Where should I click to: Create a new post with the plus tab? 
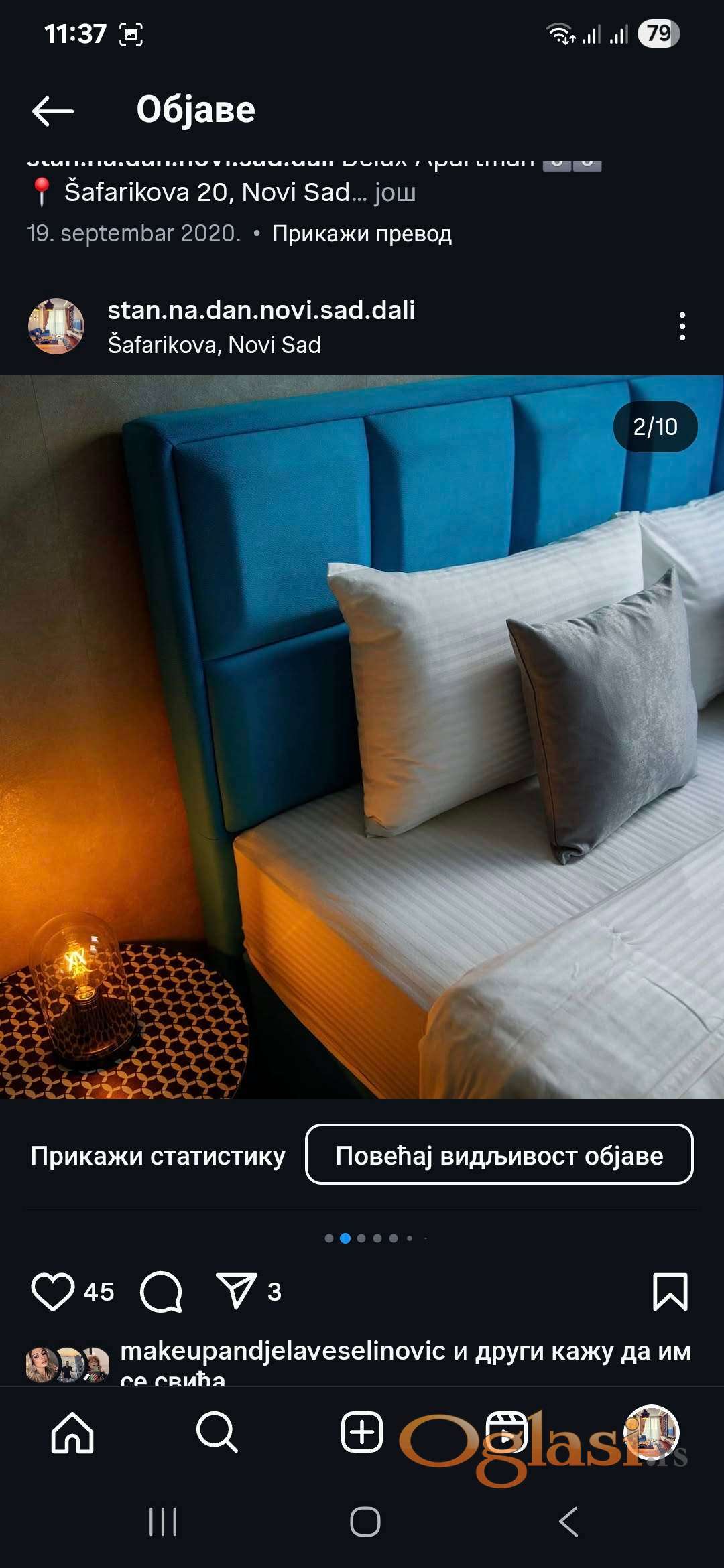(x=362, y=1432)
